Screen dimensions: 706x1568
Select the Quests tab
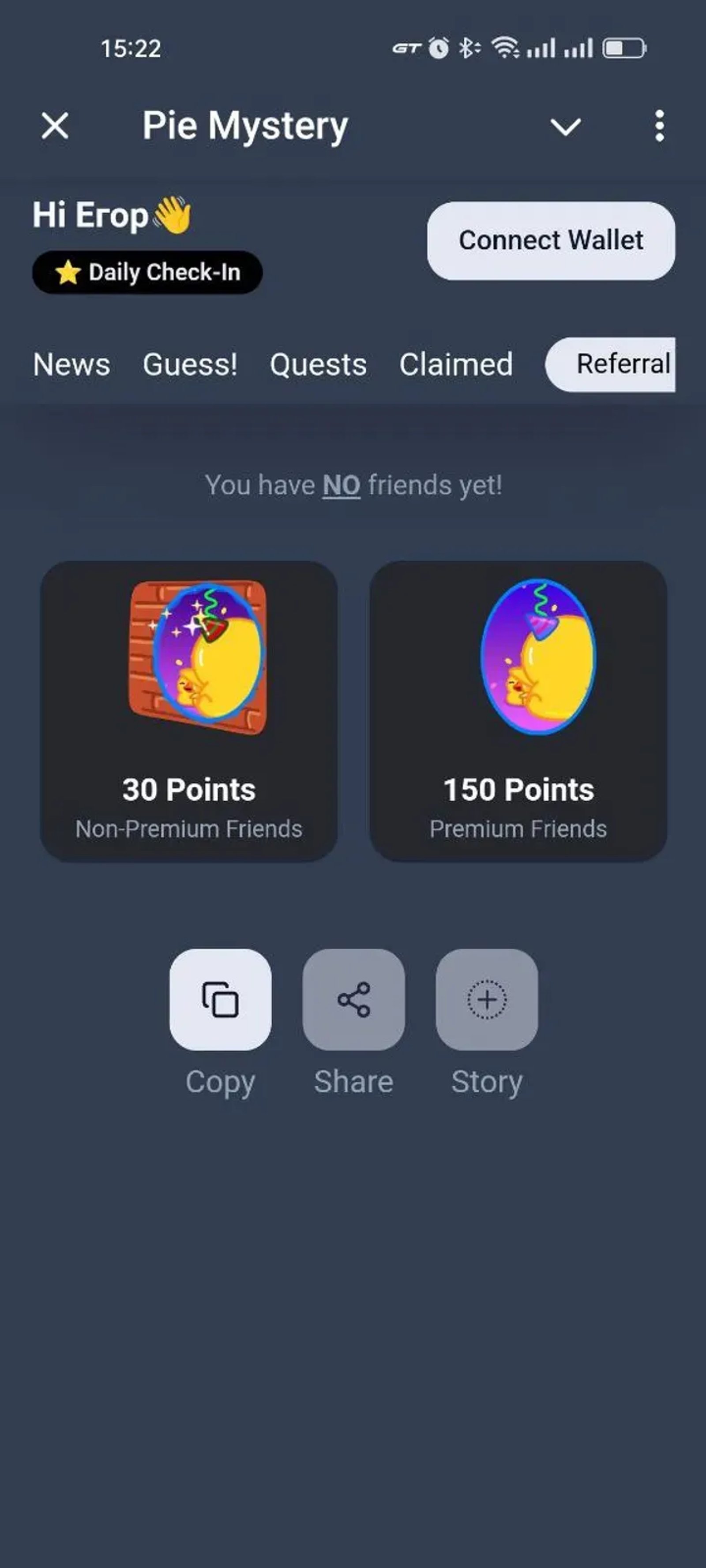[318, 365]
